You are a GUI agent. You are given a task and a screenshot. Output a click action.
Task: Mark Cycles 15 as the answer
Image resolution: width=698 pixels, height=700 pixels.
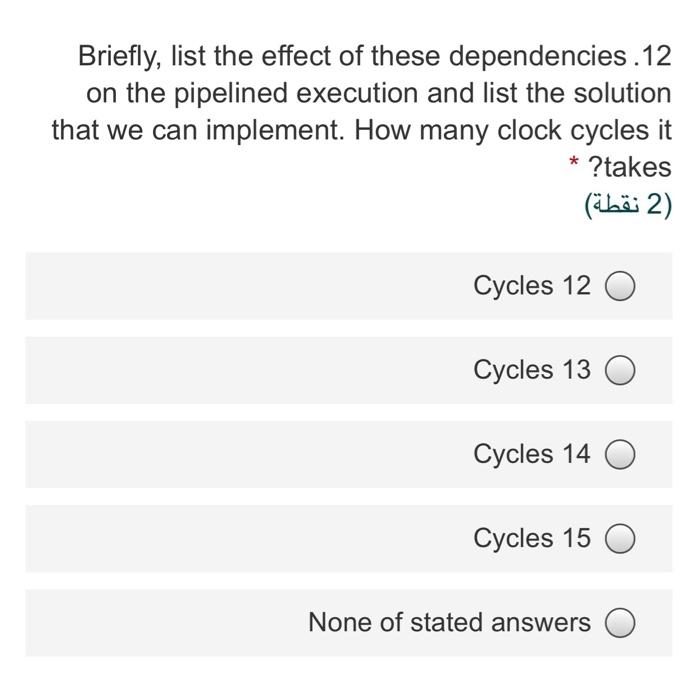(621, 539)
